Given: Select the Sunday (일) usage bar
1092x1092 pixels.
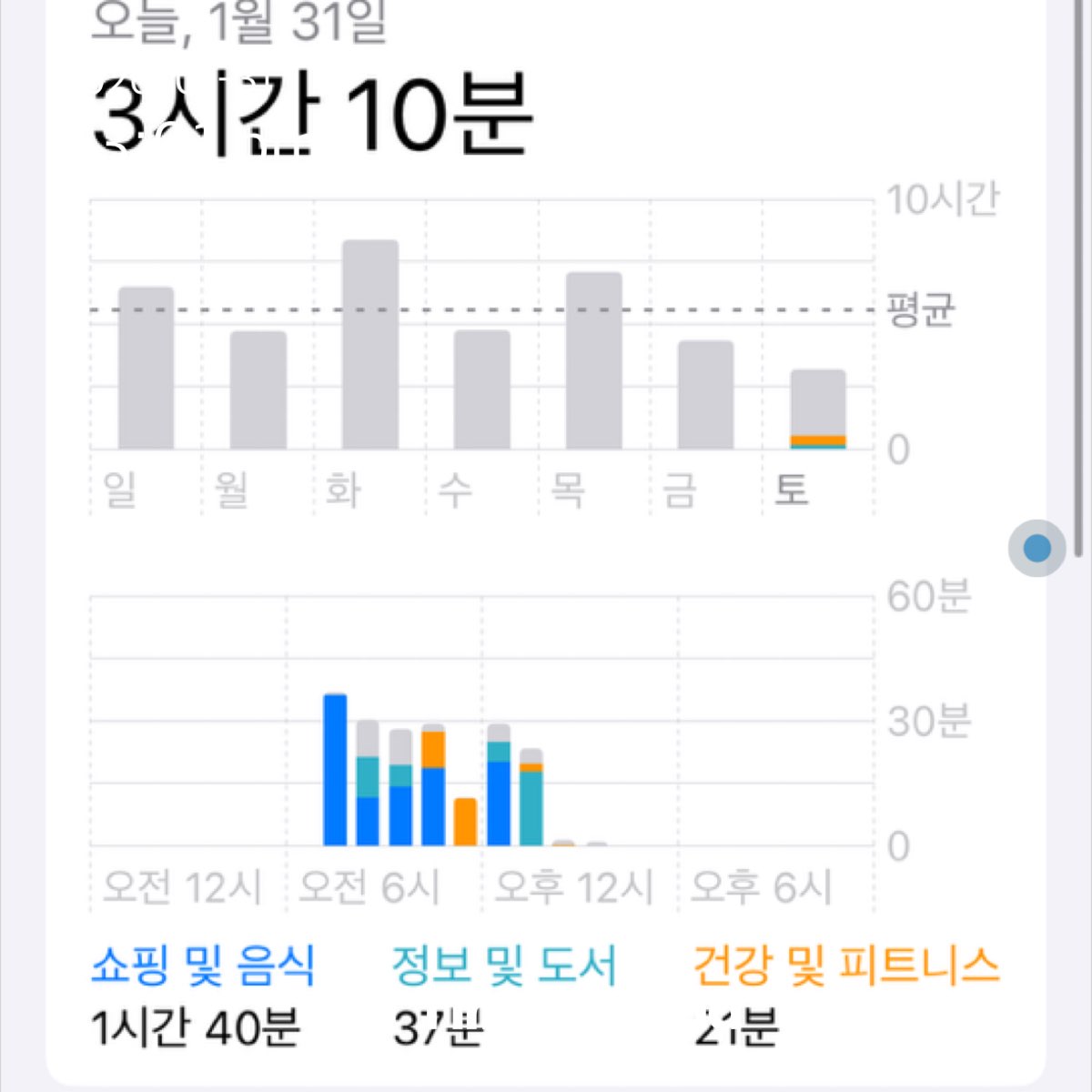Looking at the screenshot, I should coord(146,369).
